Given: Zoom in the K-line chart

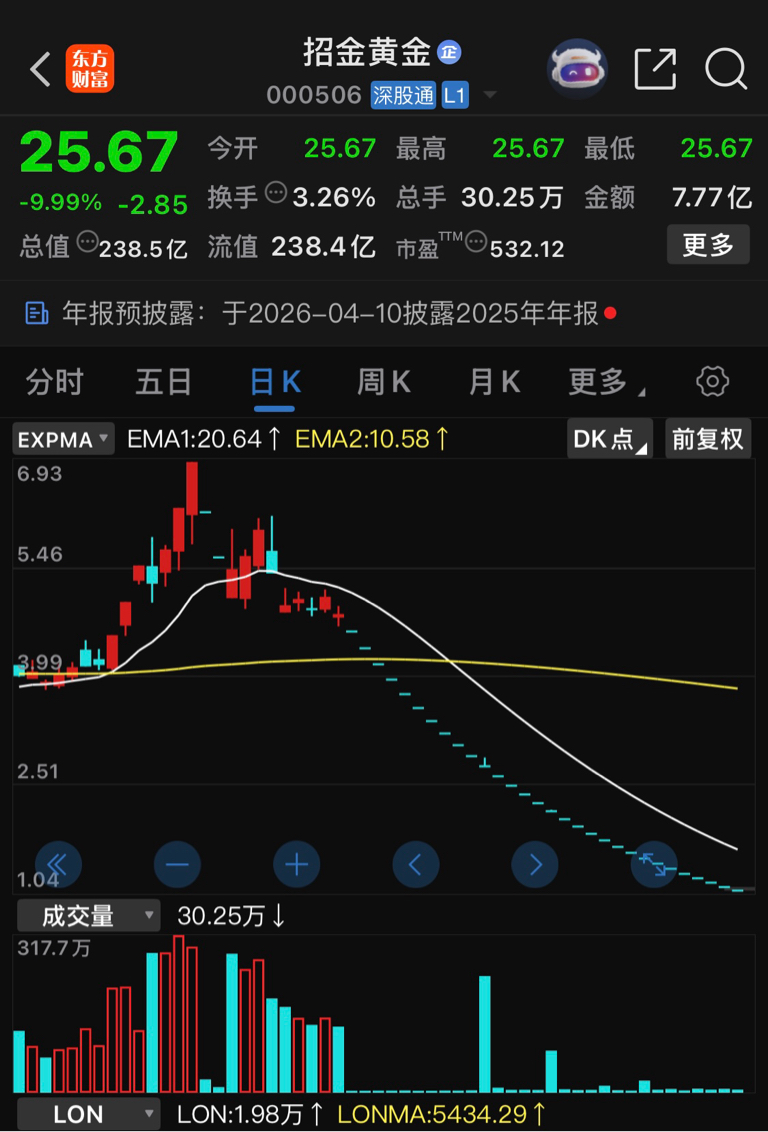Looking at the screenshot, I should tap(297, 864).
